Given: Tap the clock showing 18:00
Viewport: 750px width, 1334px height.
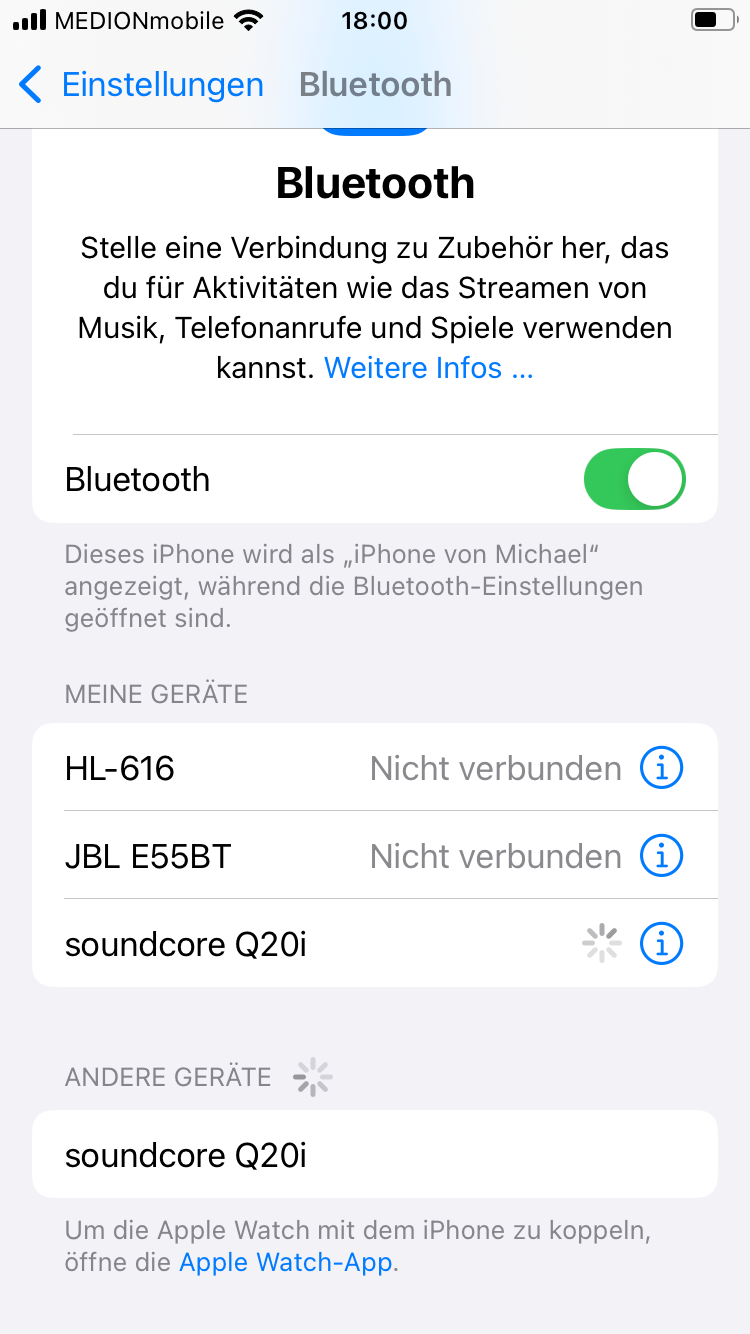Looking at the screenshot, I should tap(375, 19).
